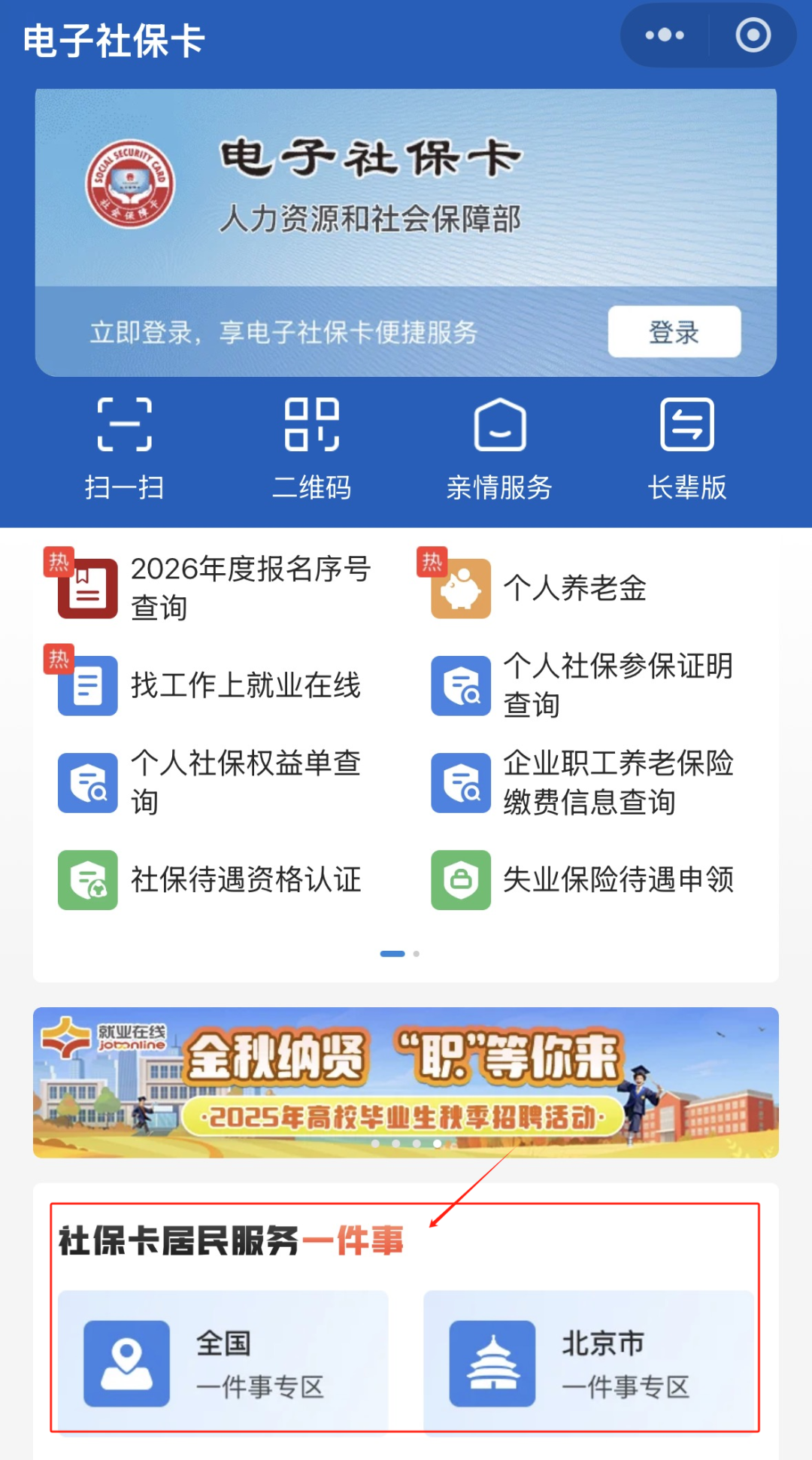Open 北京市 一件事专区 card
Screen dimensions: 812x1460
pyautogui.click(x=589, y=1362)
